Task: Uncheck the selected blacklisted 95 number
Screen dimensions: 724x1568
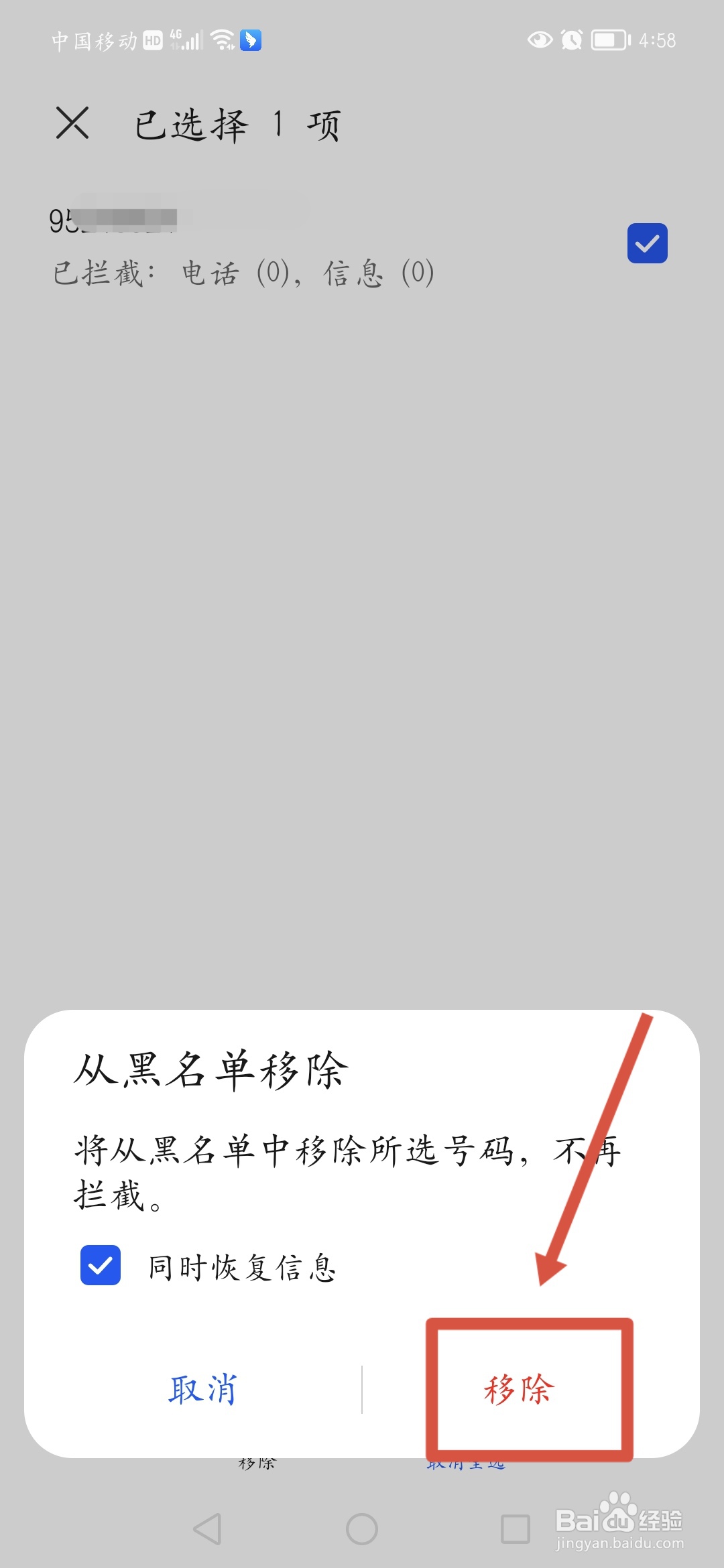Action: click(x=646, y=243)
